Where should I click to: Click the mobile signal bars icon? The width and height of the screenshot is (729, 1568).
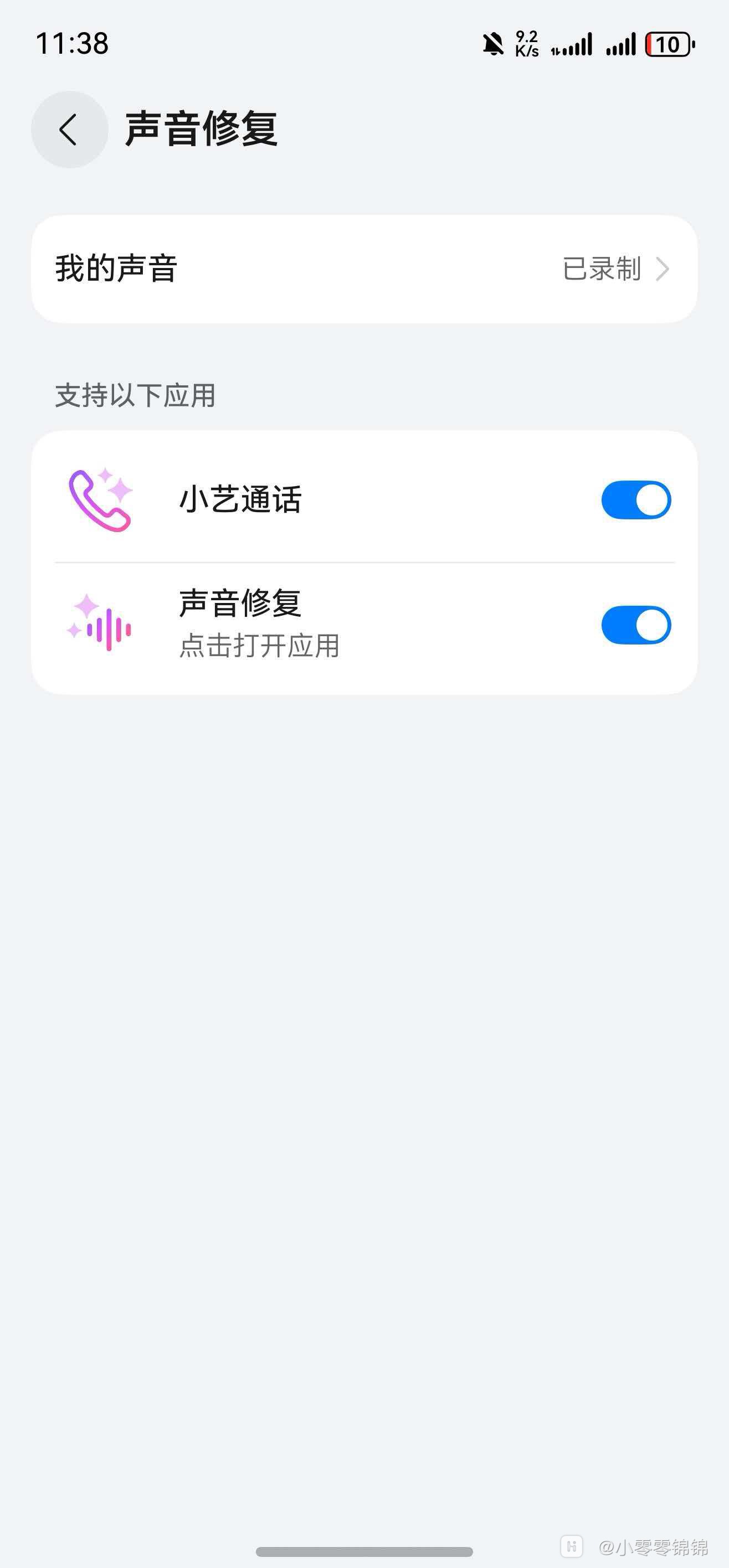pos(572,44)
